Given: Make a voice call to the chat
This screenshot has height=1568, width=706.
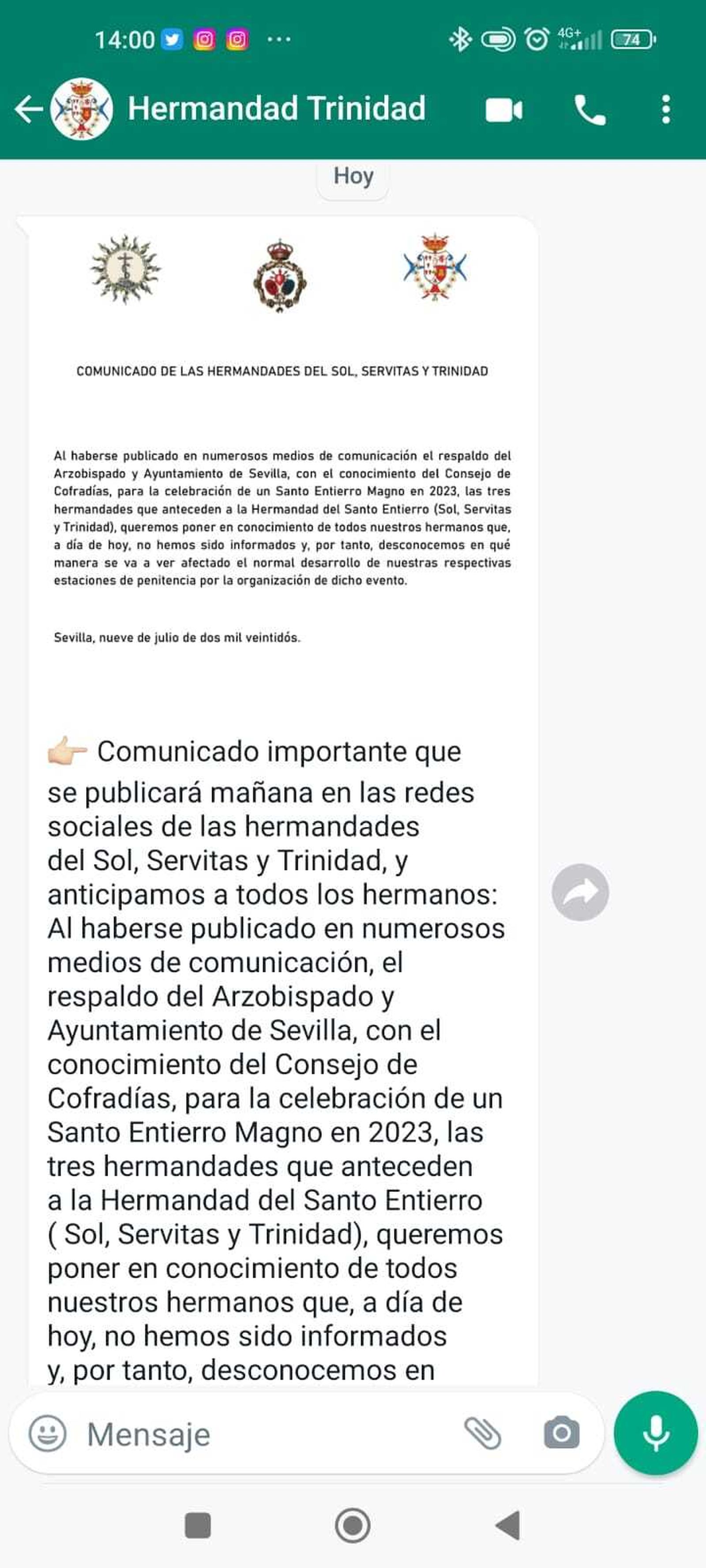Looking at the screenshot, I should pyautogui.click(x=590, y=109).
